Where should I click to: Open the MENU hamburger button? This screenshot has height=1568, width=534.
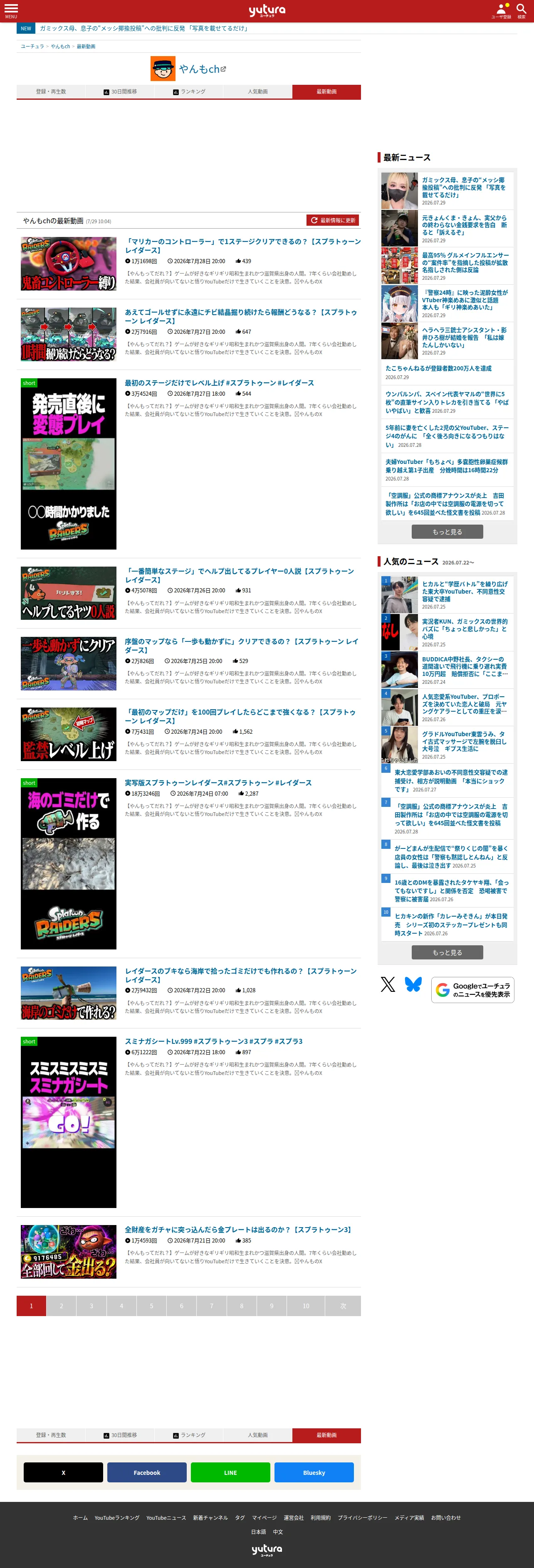tap(11, 10)
